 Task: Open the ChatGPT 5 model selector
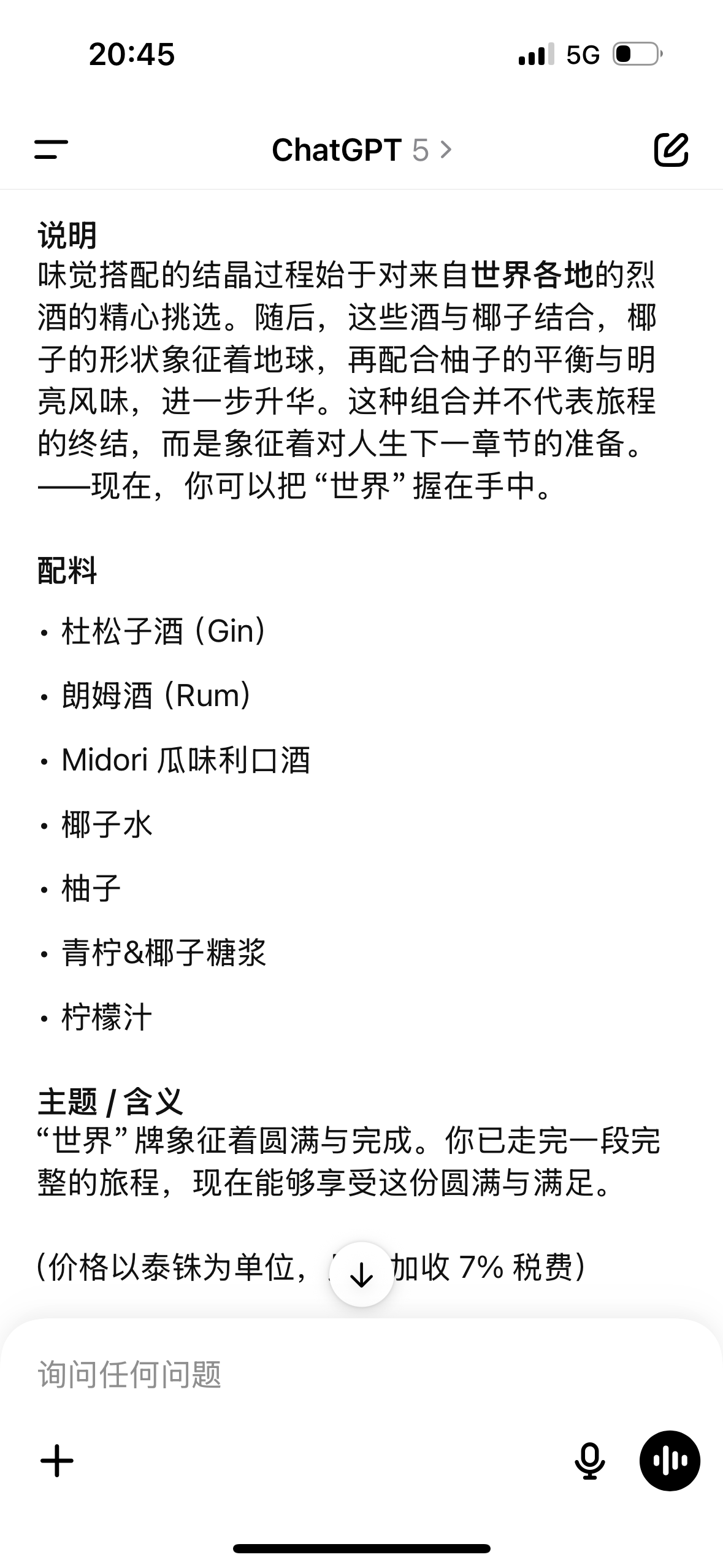pos(362,150)
